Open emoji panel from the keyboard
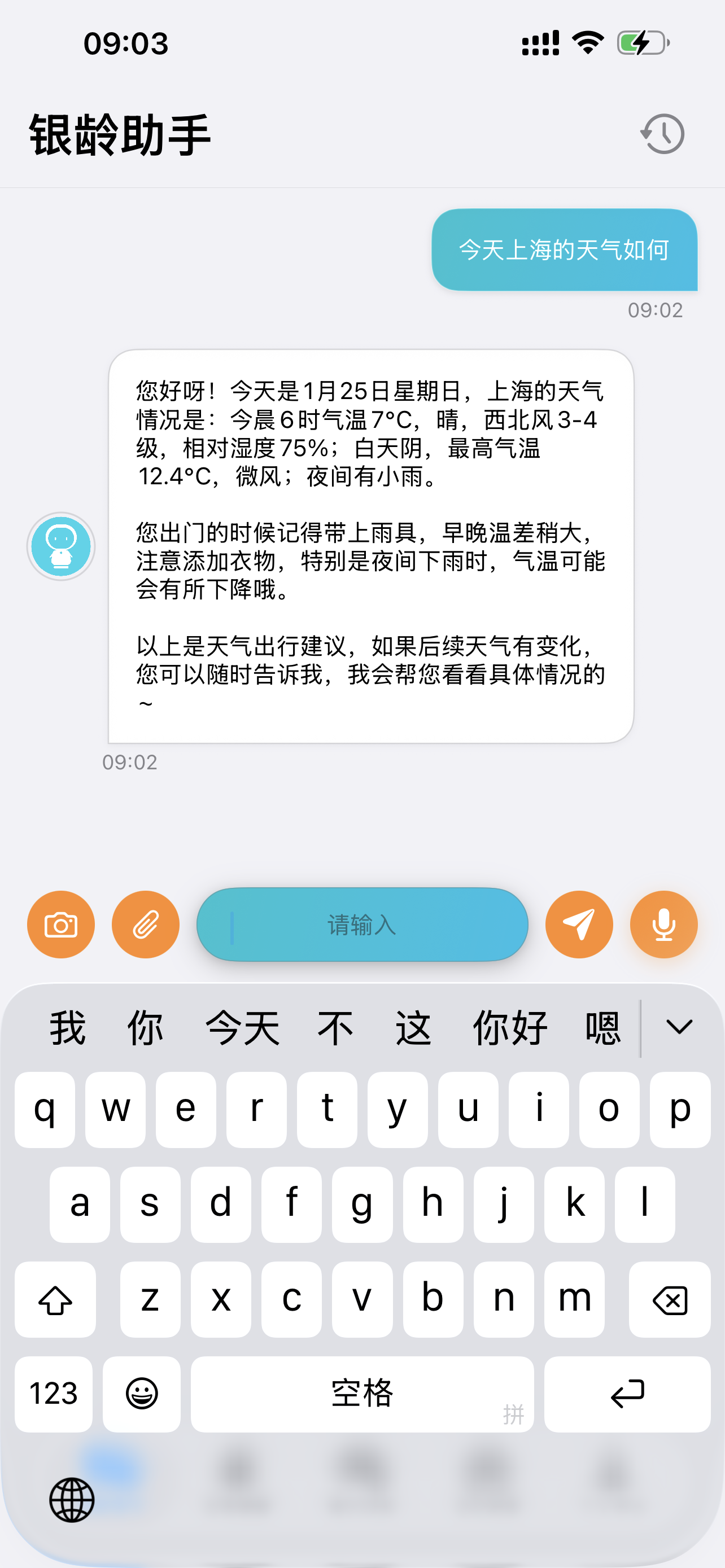This screenshot has height=1568, width=725. click(141, 1394)
